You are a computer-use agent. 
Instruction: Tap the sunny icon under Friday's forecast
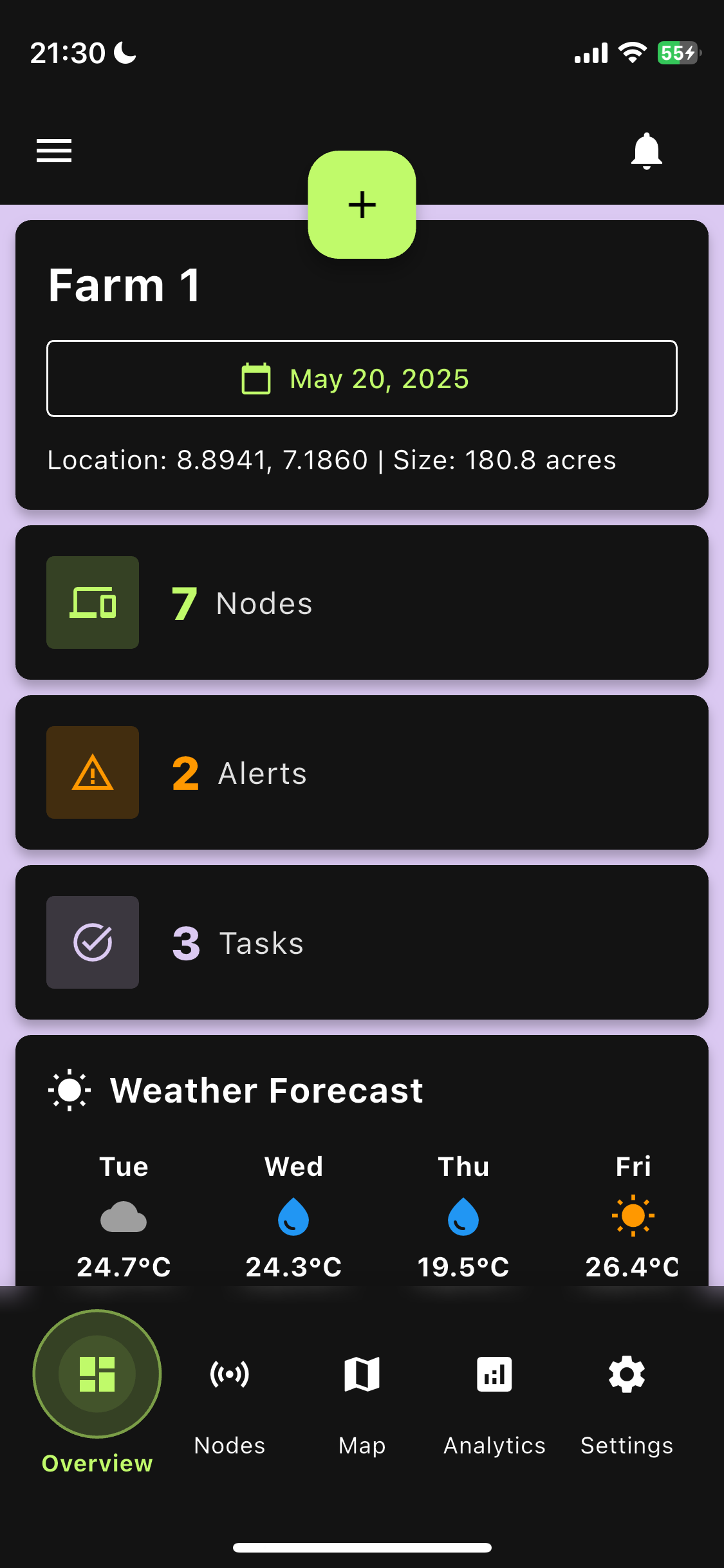coord(633,1217)
